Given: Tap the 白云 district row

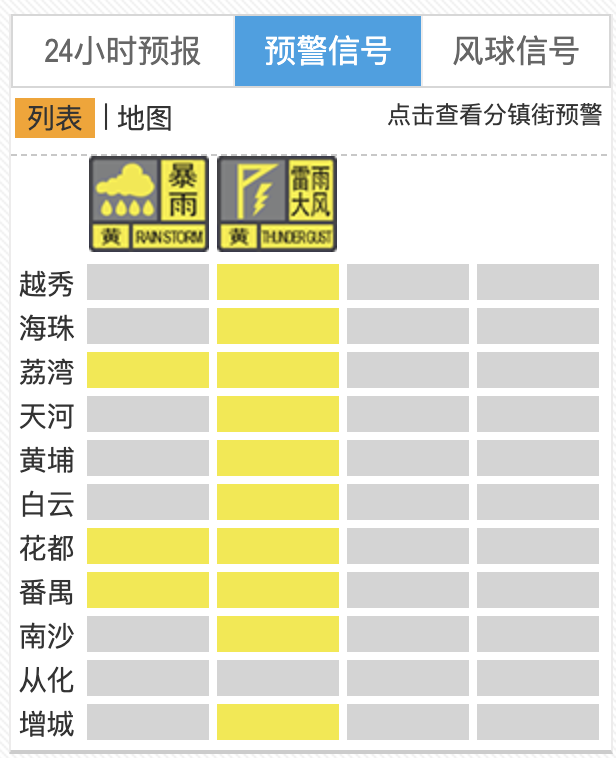Looking at the screenshot, I should pos(47,503).
